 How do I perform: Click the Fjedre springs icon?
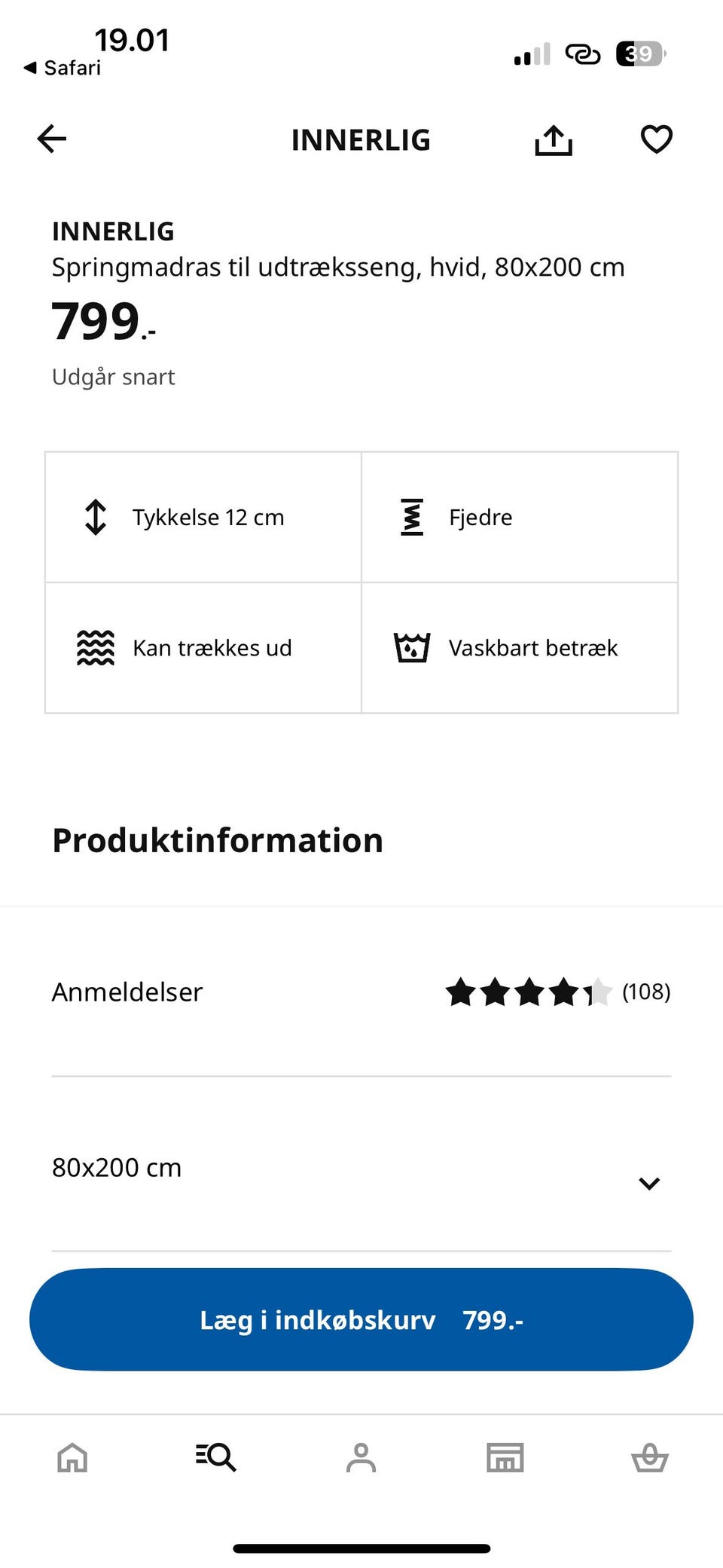(x=411, y=517)
